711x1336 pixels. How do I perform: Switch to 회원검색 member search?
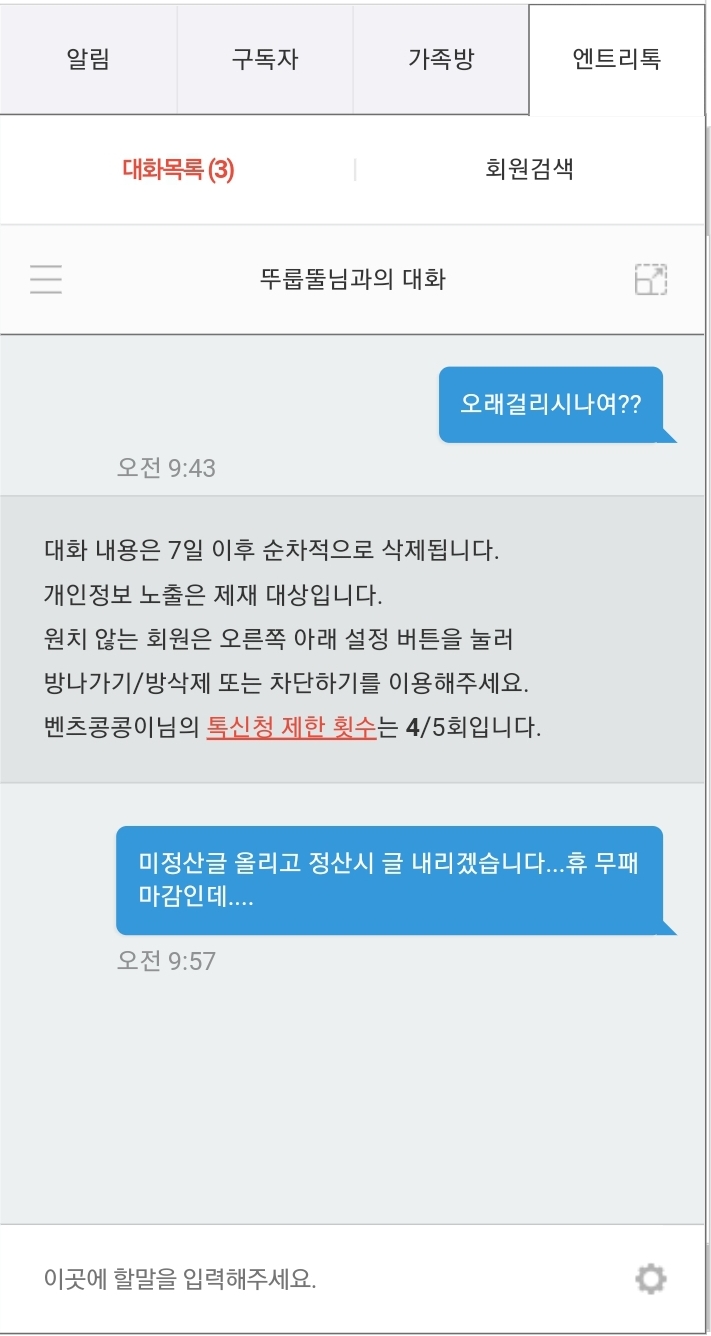click(529, 169)
